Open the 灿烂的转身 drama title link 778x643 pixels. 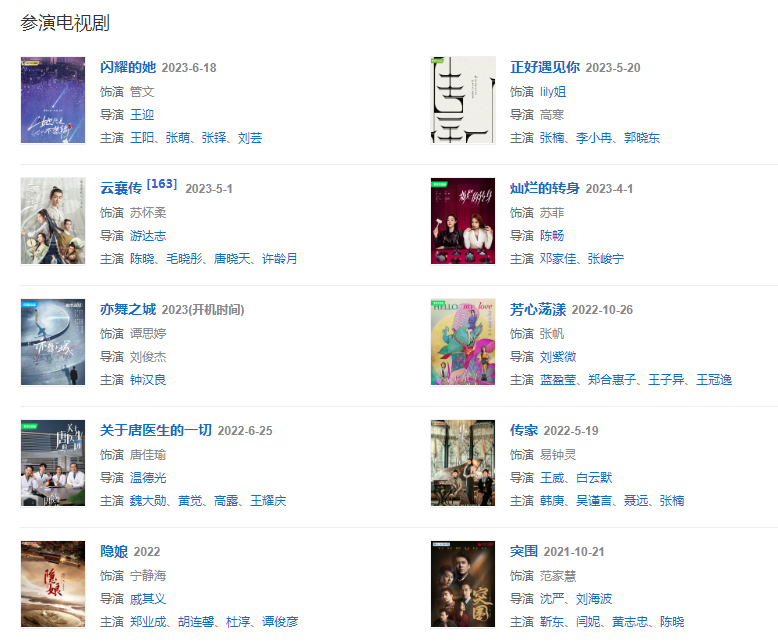[x=544, y=189]
